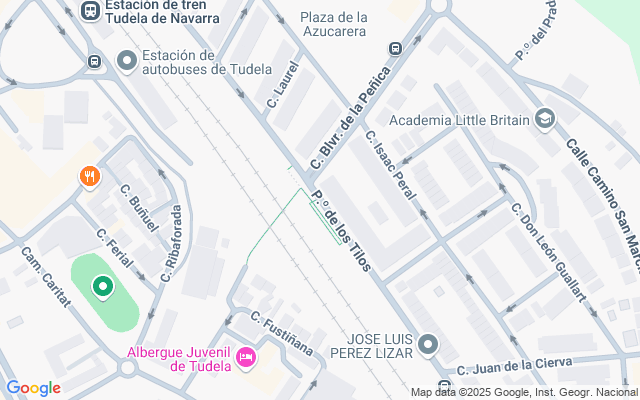Screen dimensions: 640x400
Task: Open the JOSE LUIS PEREZ LIZAR pin
Action: pos(428,346)
